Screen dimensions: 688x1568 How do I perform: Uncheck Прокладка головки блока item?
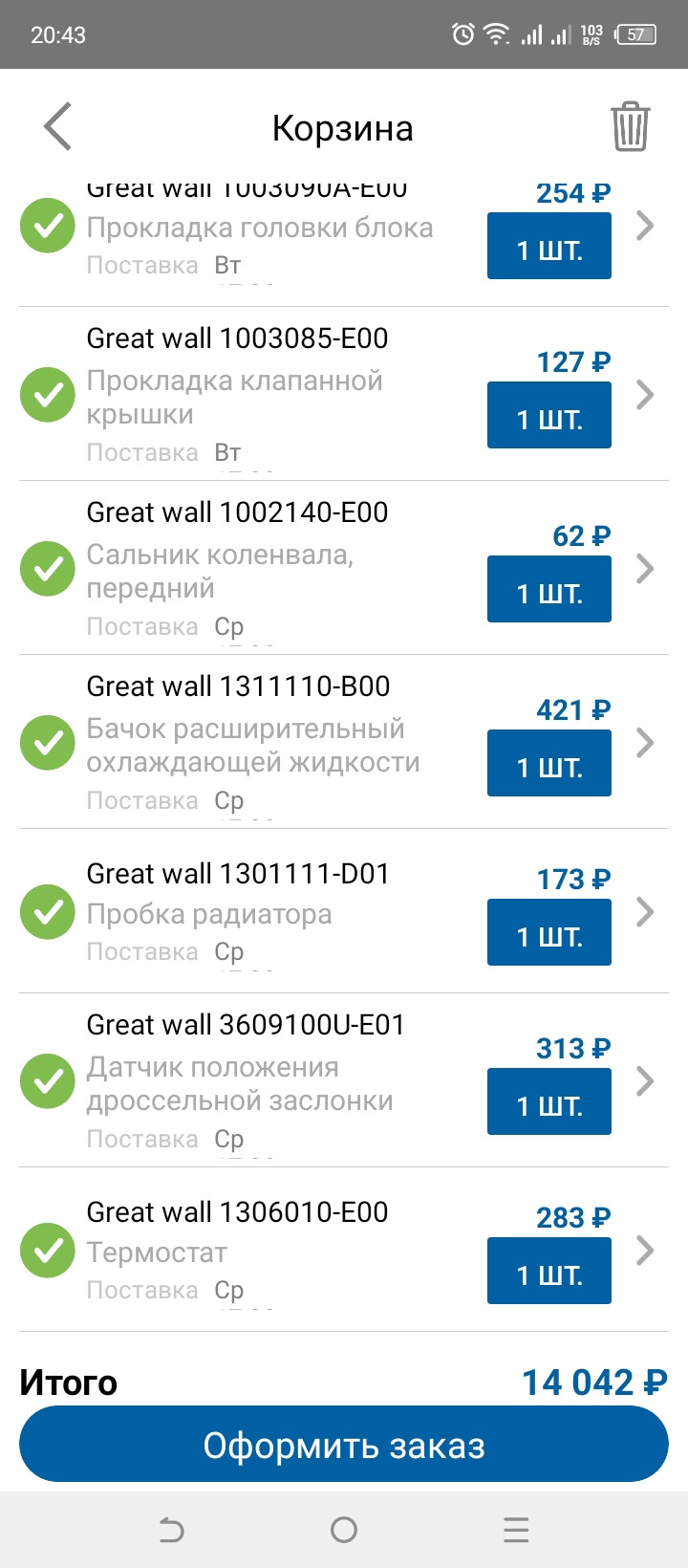tap(48, 227)
